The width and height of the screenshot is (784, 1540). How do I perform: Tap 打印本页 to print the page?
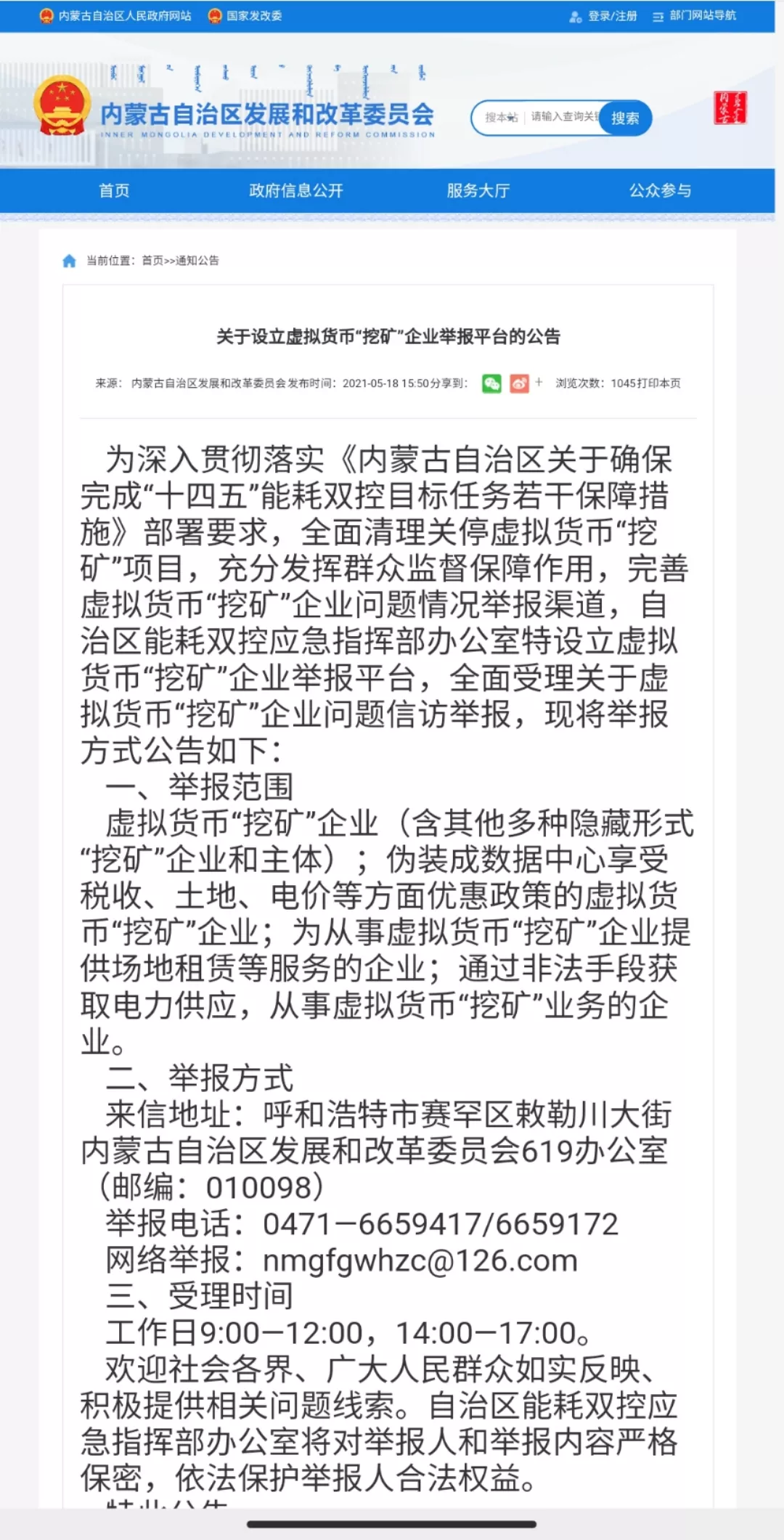[x=660, y=383]
